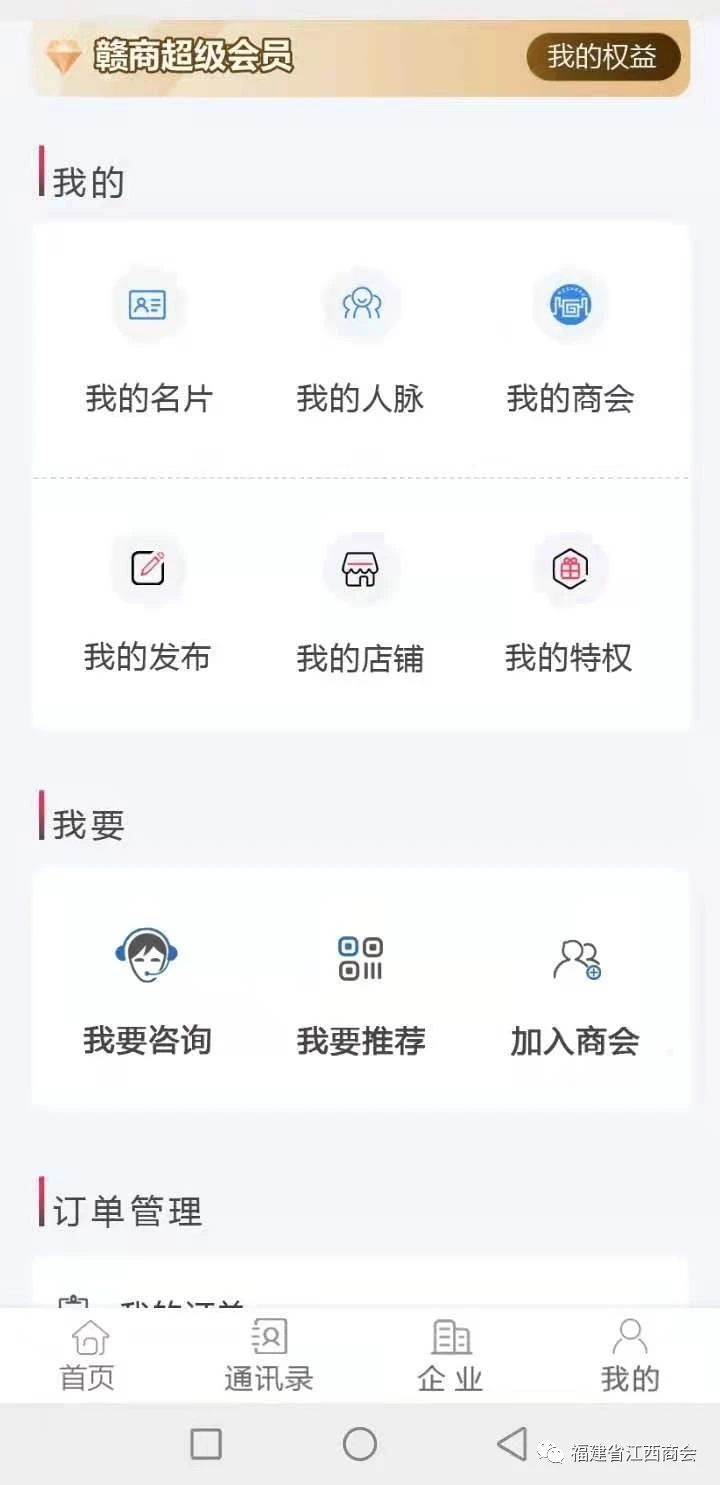Tap the system home circle button
Image resolution: width=720 pixels, height=1485 pixels.
coord(360,1444)
